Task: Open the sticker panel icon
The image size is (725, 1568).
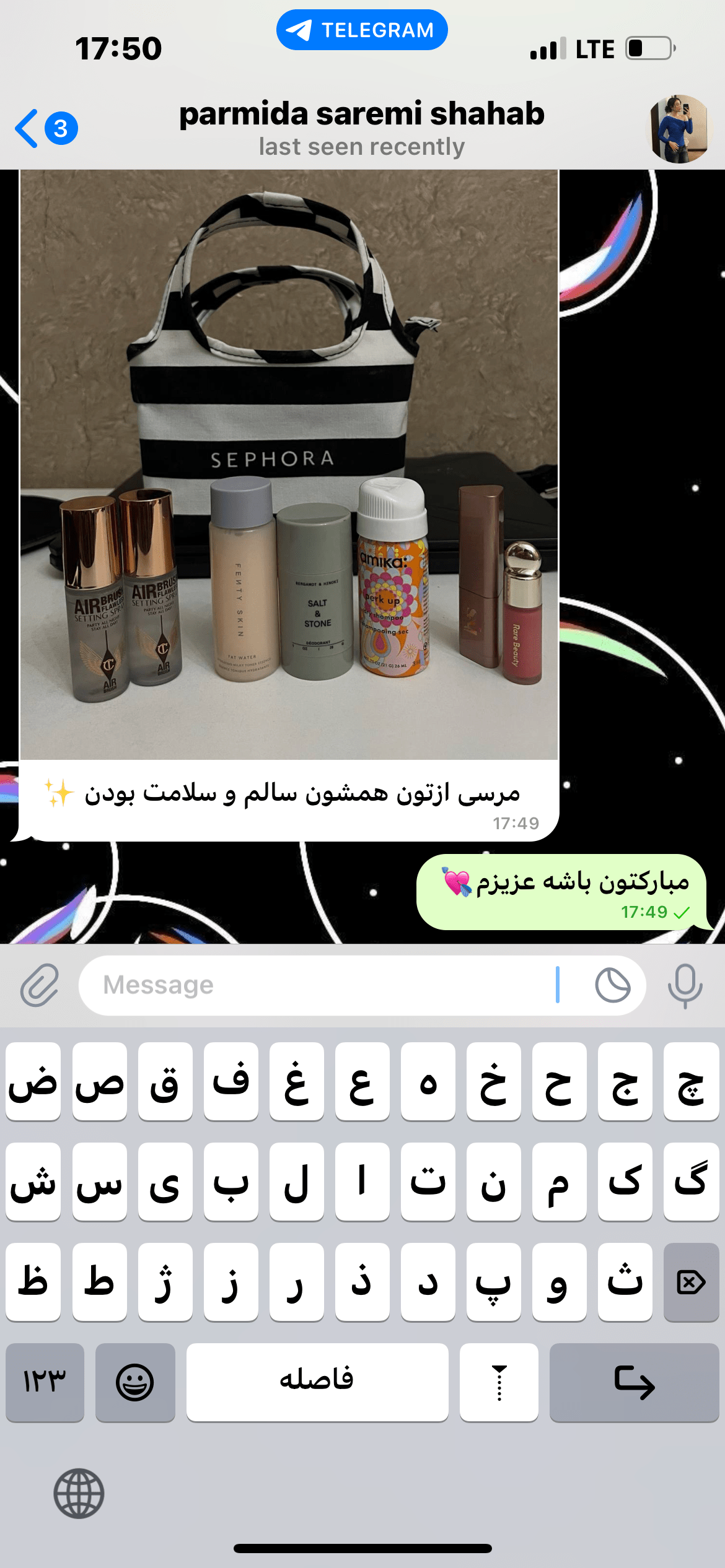Action: click(612, 985)
